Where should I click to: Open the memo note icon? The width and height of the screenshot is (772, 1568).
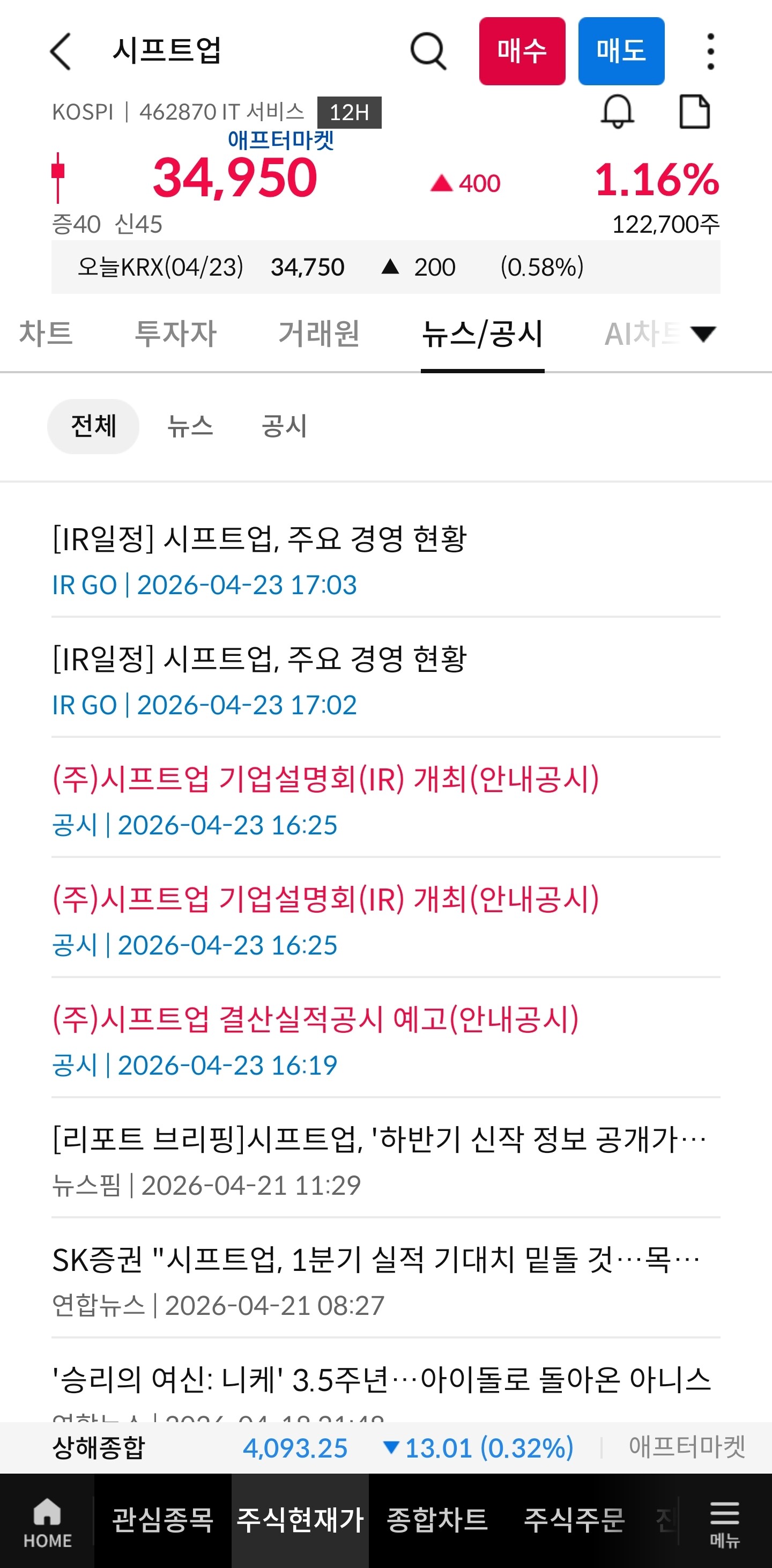694,112
